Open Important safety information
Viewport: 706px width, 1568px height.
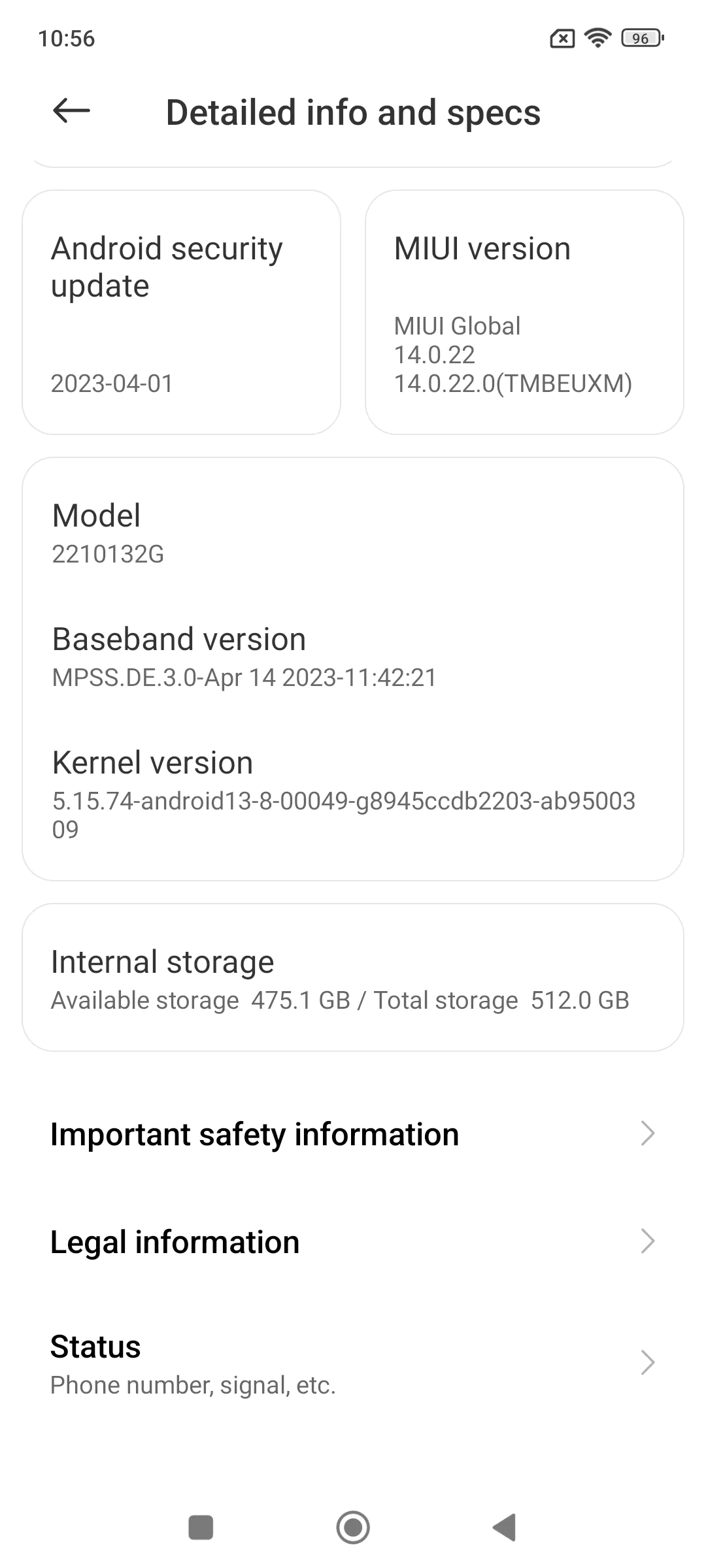[353, 1134]
